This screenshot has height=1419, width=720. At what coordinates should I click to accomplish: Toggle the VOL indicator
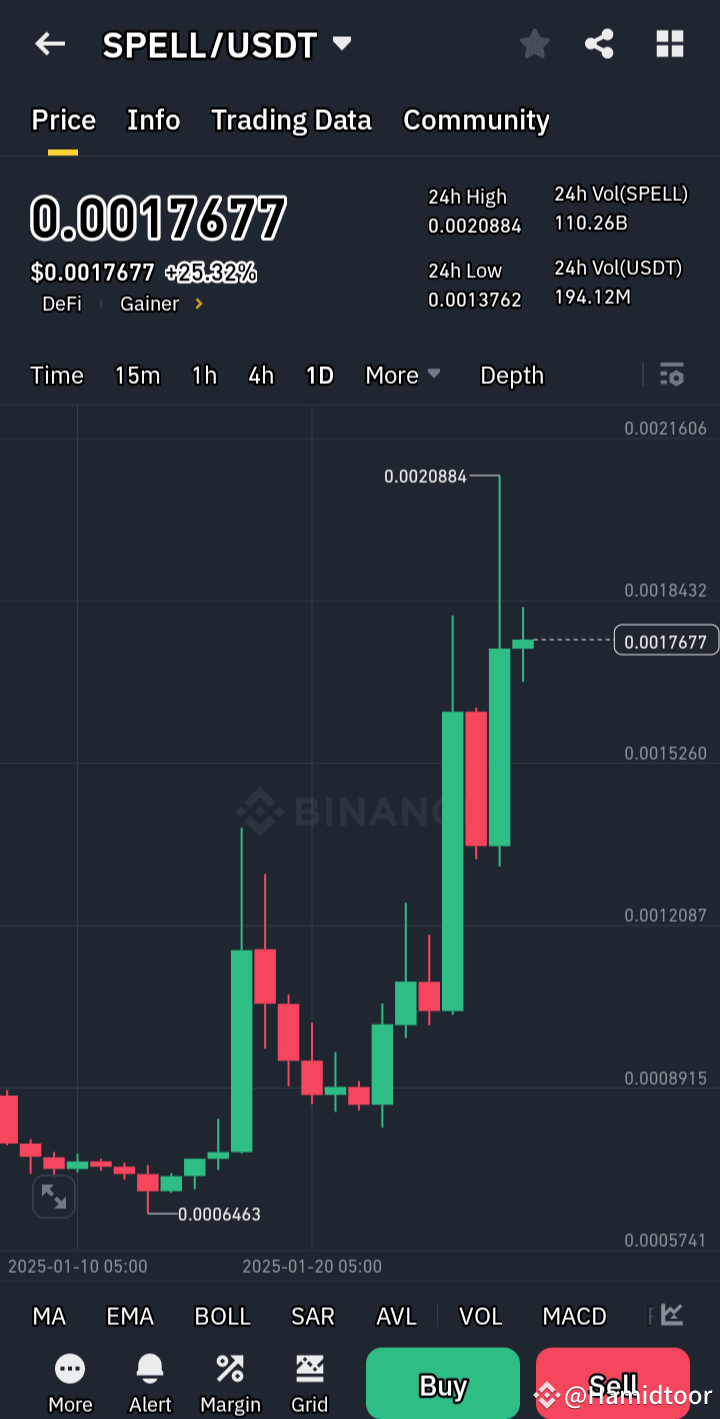click(480, 1316)
